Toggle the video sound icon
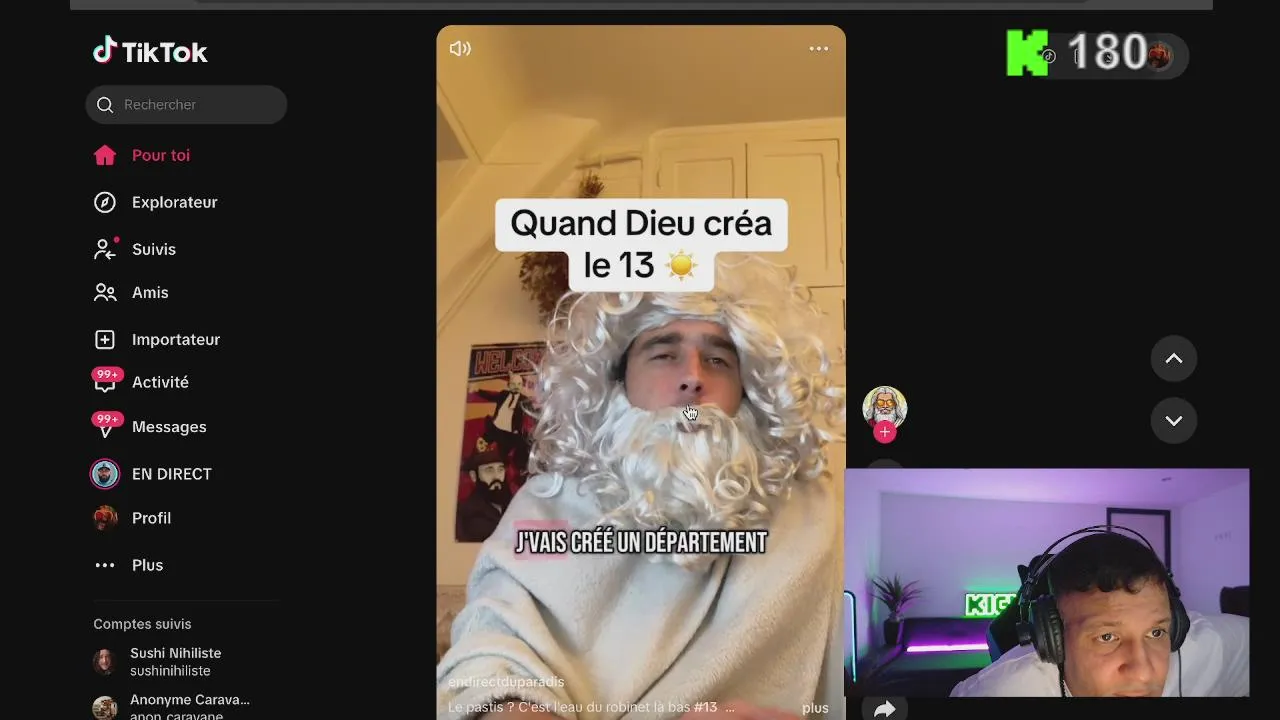This screenshot has width=1280, height=720. pos(460,49)
